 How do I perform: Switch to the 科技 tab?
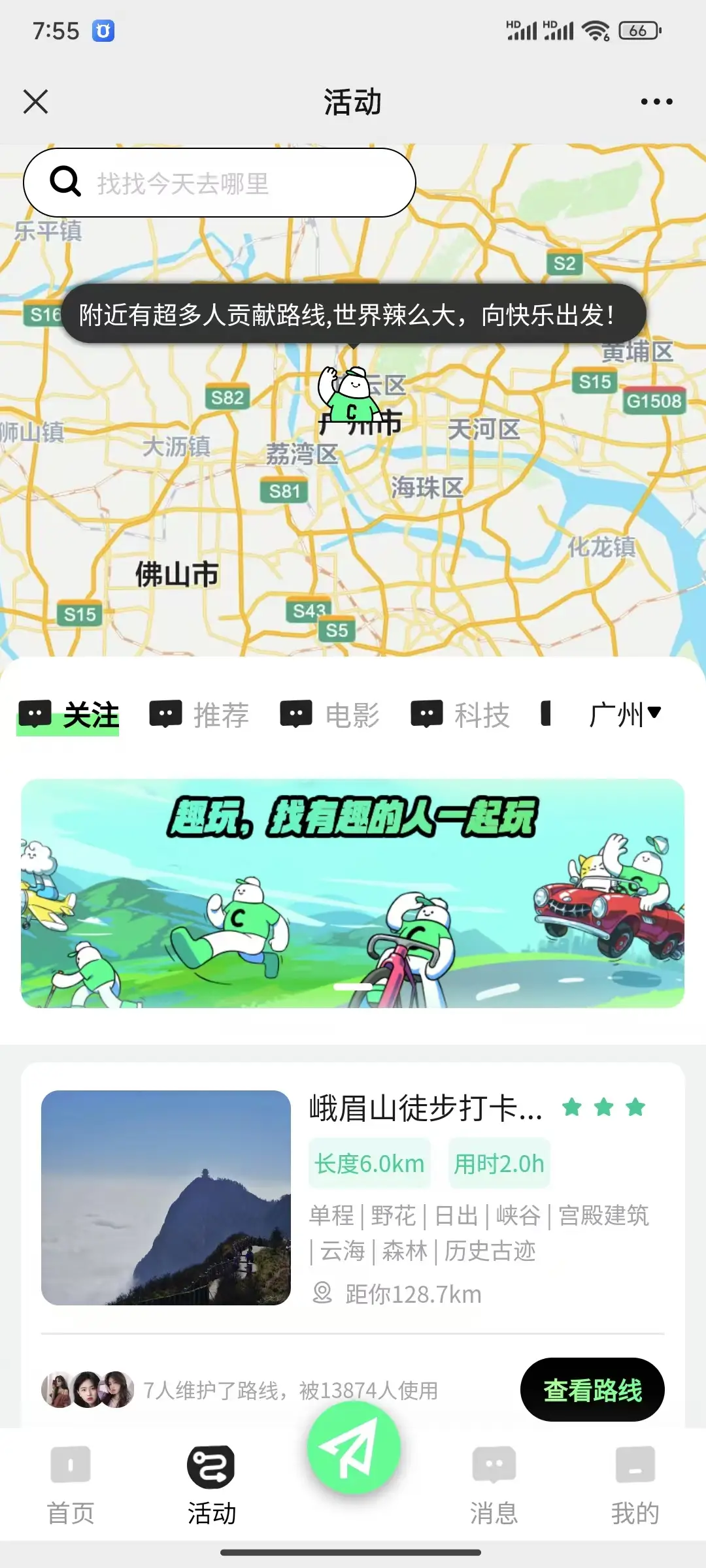460,714
